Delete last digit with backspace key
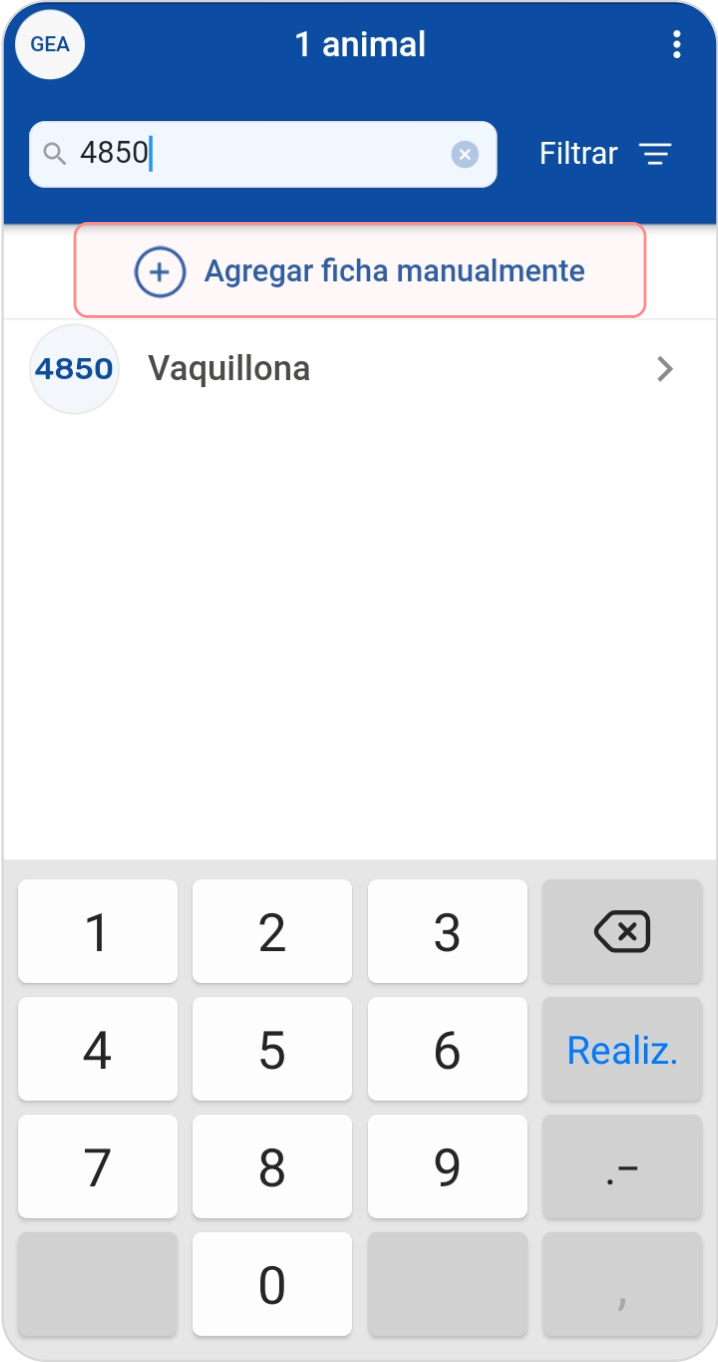Screen dimensions: 718x1362 (x=622, y=932)
